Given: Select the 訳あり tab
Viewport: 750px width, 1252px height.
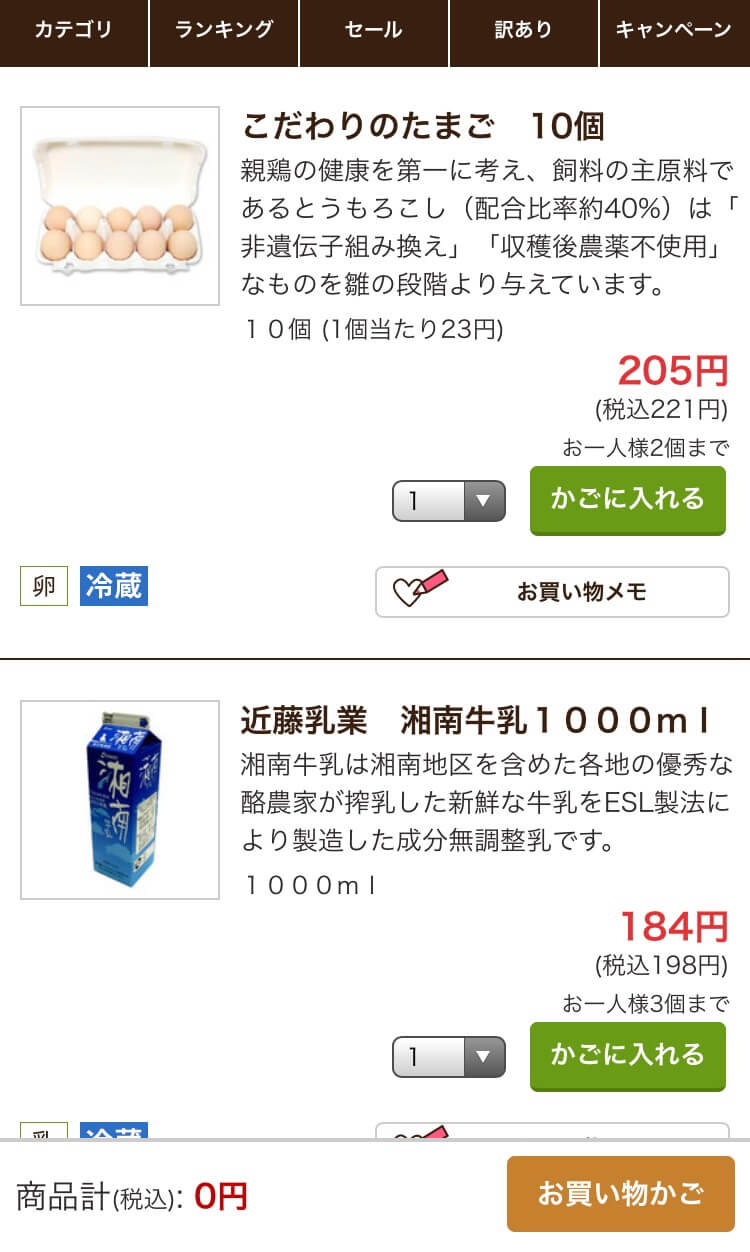Looking at the screenshot, I should pos(524,31).
